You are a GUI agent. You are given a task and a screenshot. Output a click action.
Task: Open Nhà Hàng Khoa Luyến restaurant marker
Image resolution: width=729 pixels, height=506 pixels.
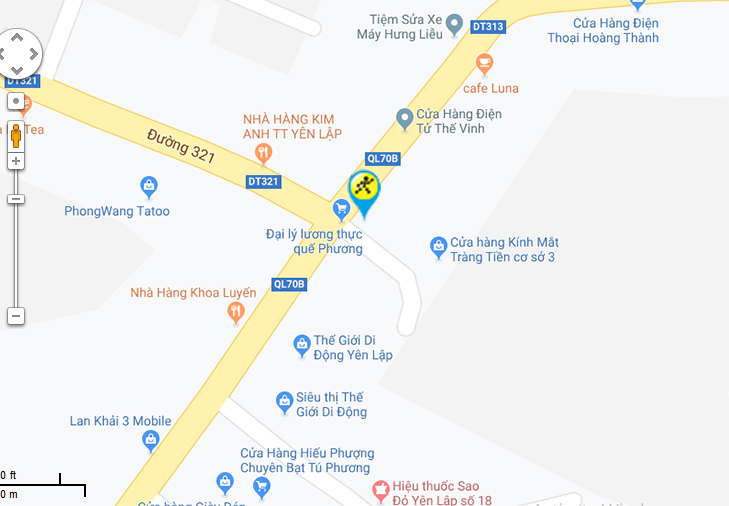tap(236, 314)
